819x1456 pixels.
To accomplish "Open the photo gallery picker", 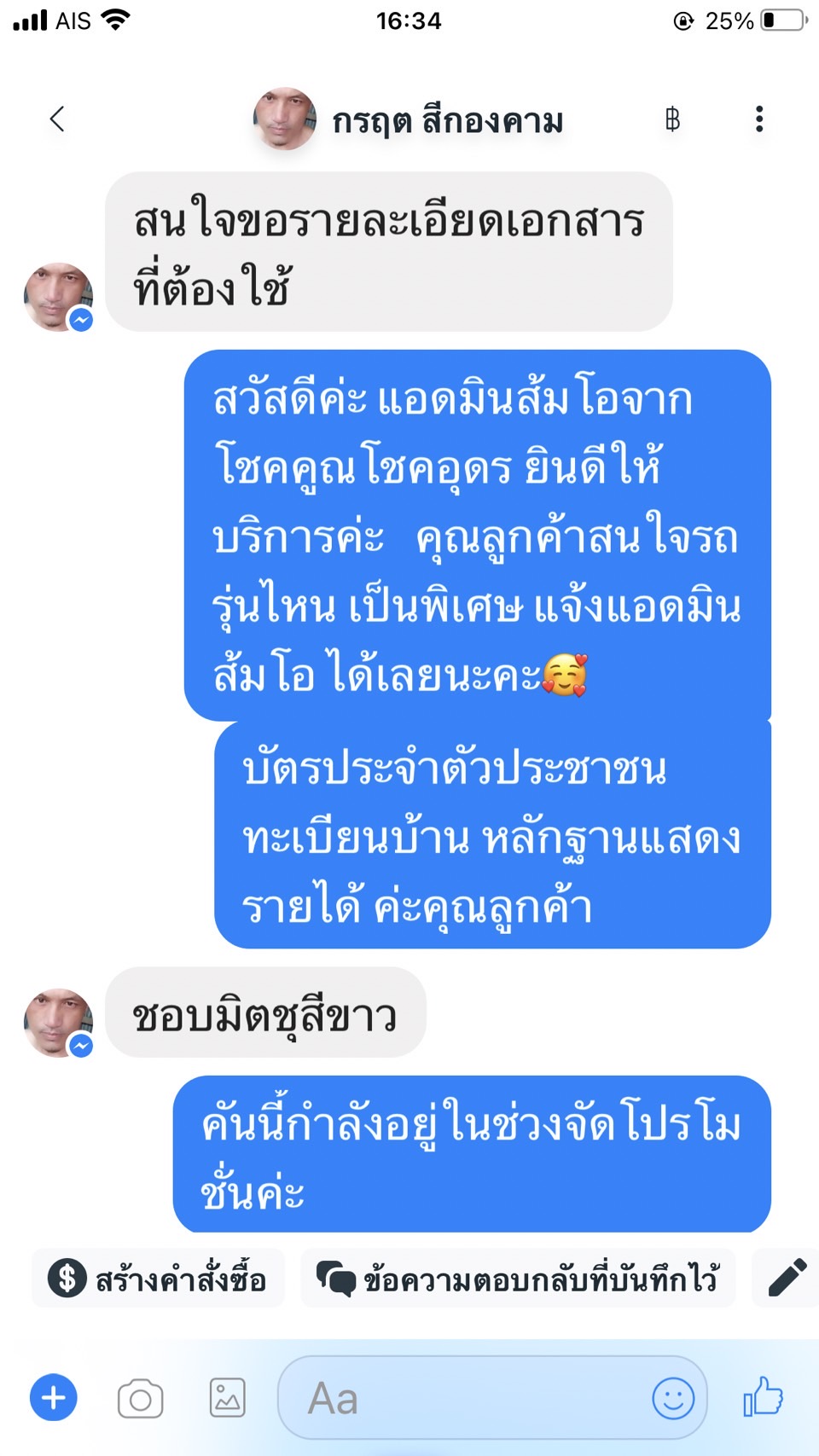I will tap(227, 1398).
